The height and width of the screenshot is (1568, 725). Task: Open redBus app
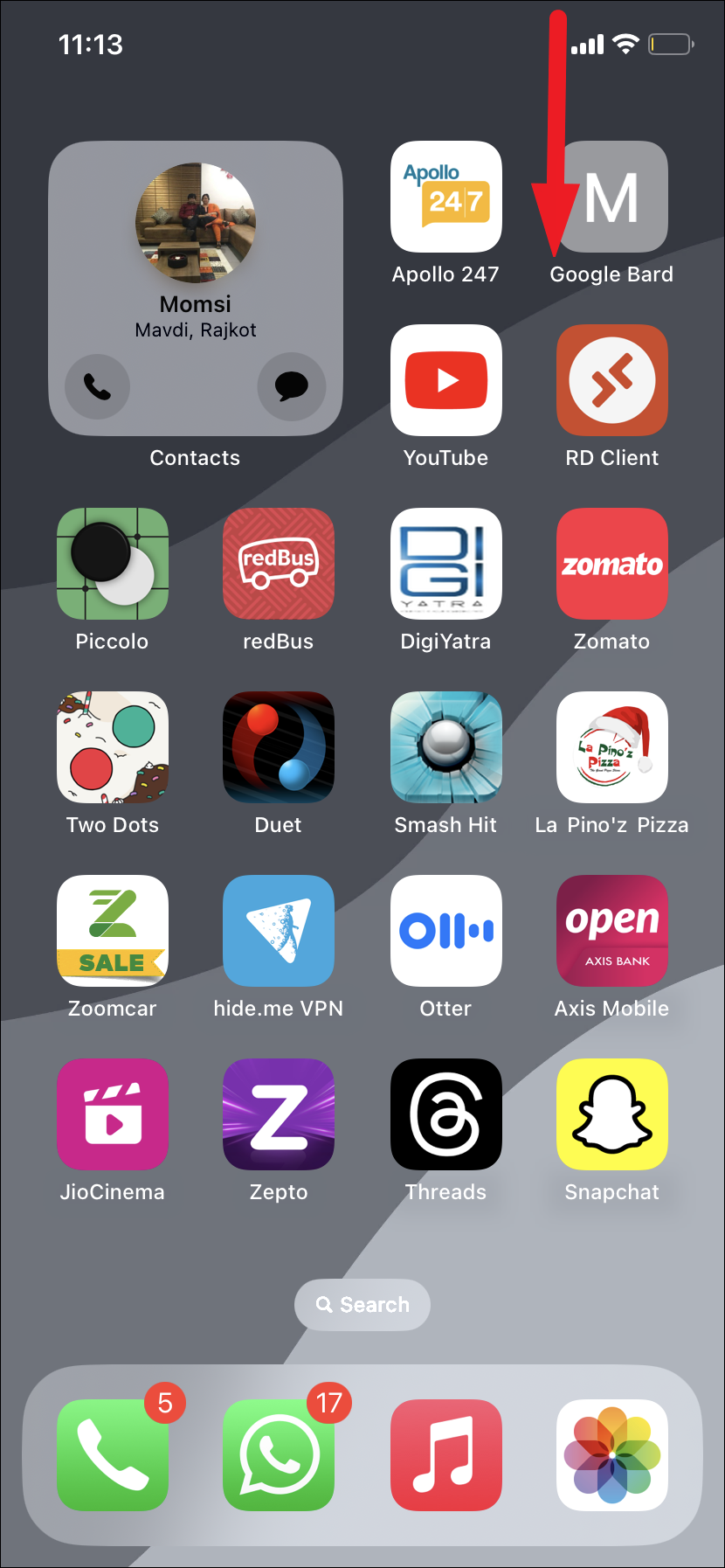(279, 564)
